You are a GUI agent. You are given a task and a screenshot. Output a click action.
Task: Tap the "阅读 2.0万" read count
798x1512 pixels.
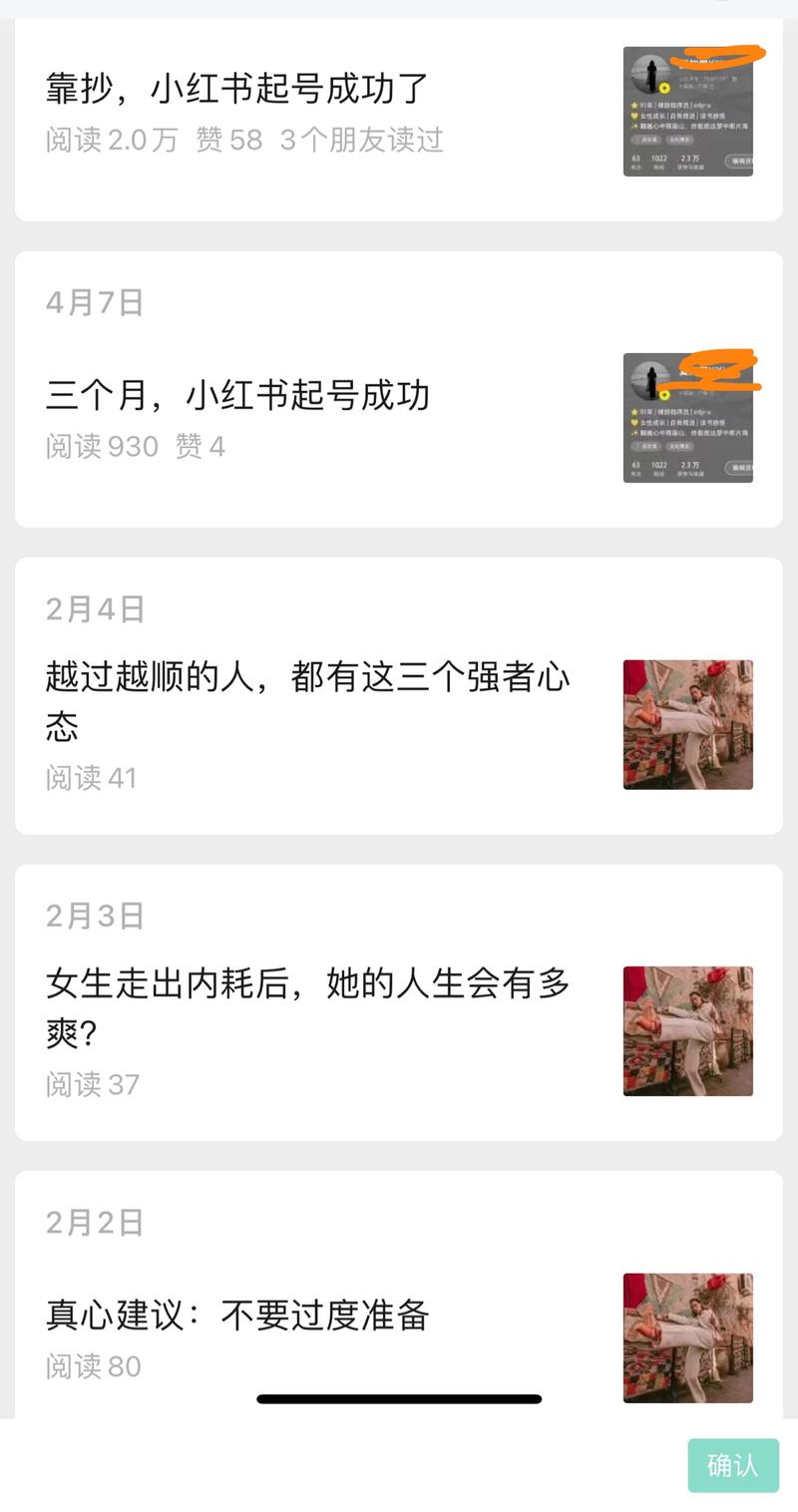click(111, 141)
